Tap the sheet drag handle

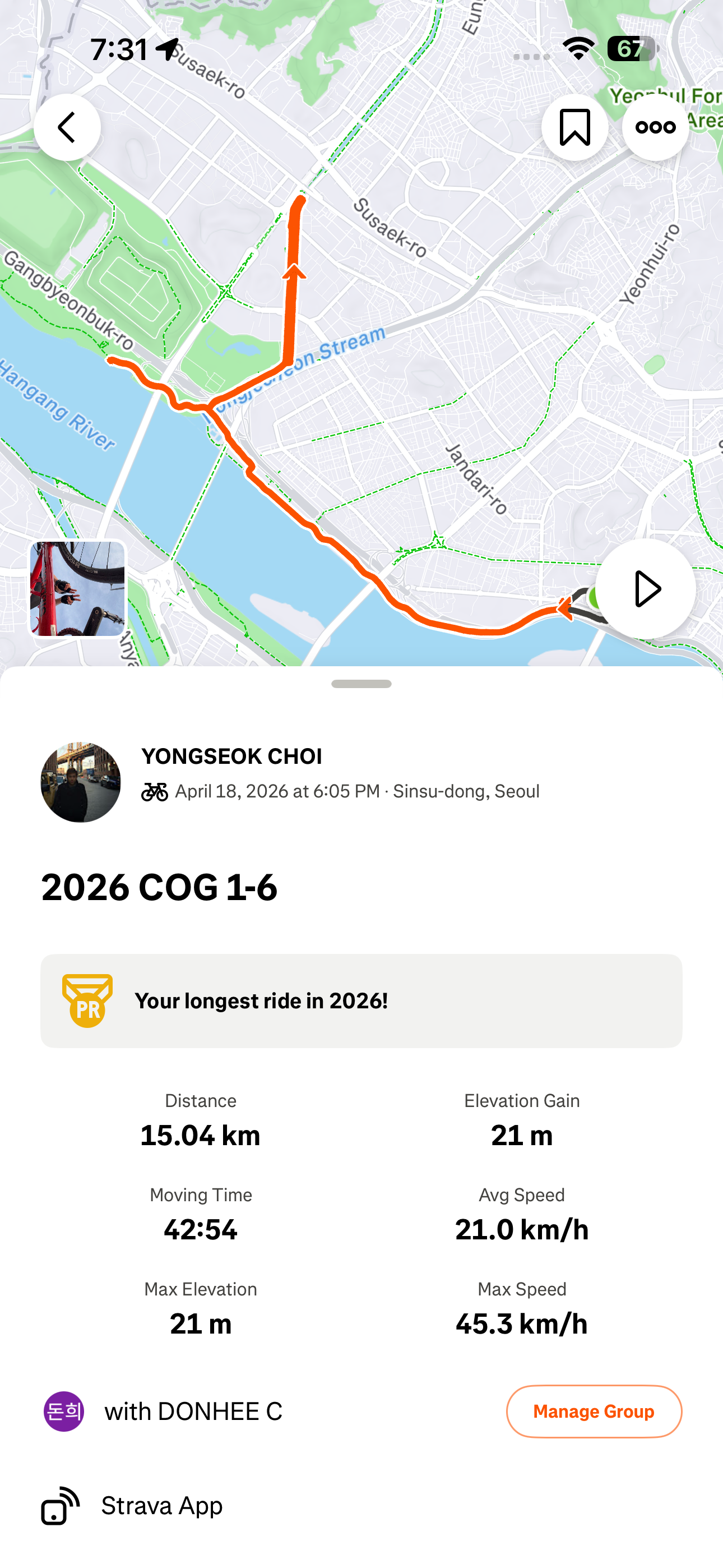tap(361, 684)
